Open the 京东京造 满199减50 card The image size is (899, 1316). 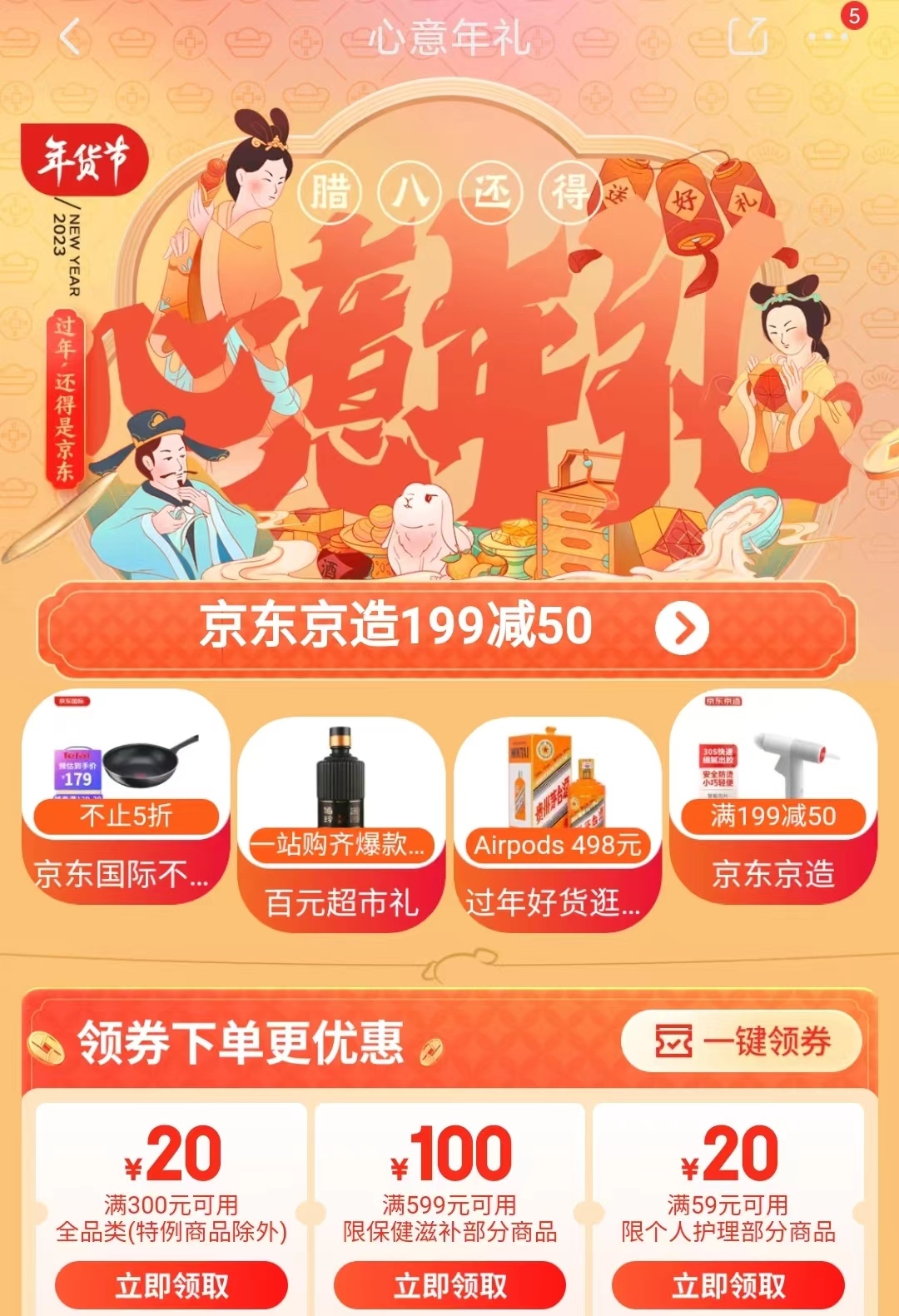coord(772,797)
